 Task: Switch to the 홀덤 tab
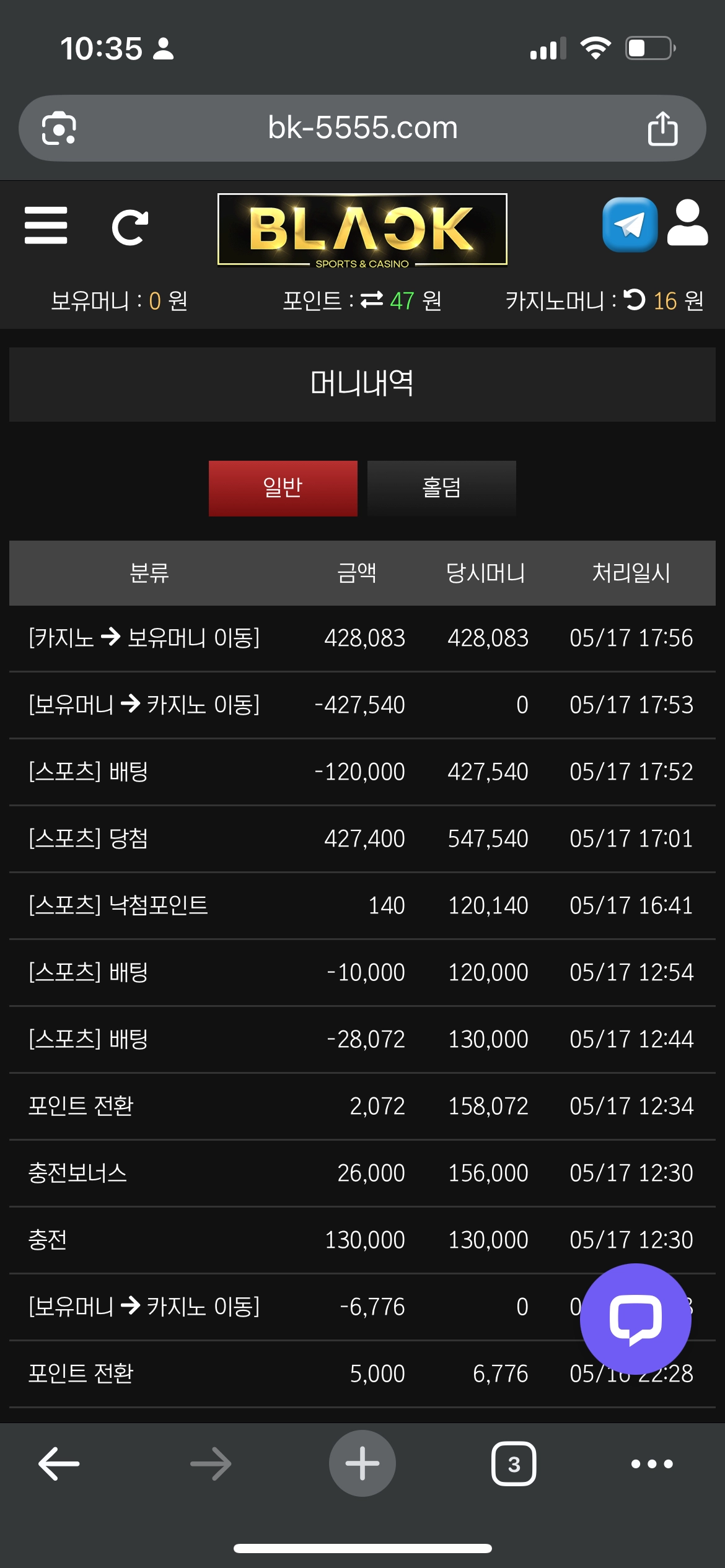point(441,488)
